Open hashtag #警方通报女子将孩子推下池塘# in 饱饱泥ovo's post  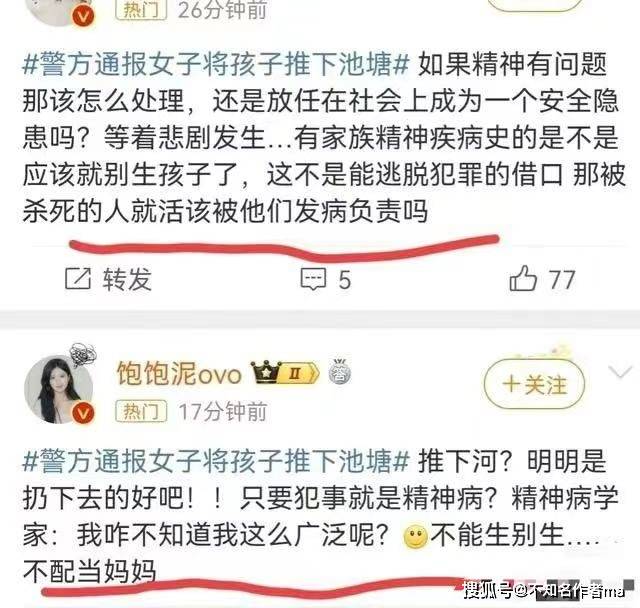click(215, 461)
